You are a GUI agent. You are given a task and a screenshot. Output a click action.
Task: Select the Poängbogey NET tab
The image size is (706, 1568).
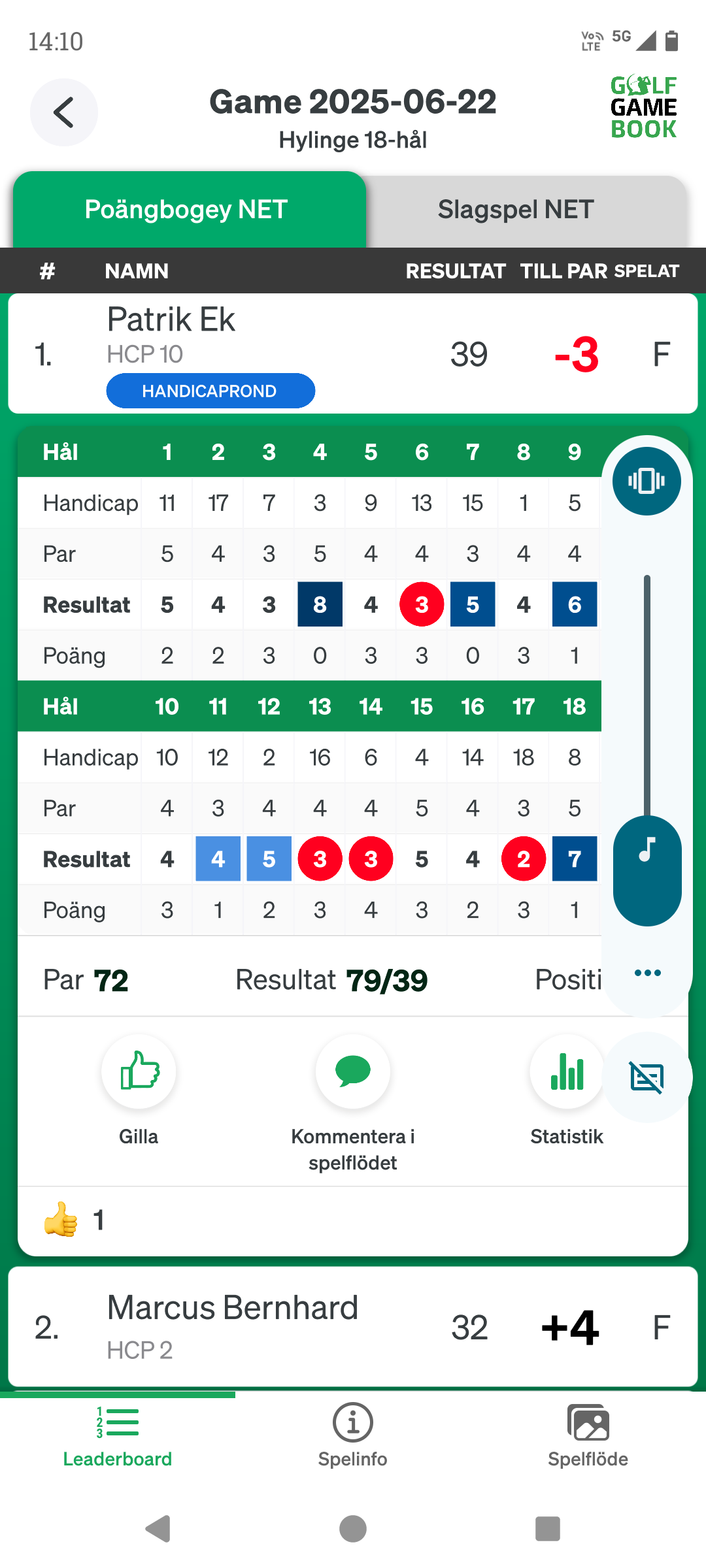[x=186, y=210]
